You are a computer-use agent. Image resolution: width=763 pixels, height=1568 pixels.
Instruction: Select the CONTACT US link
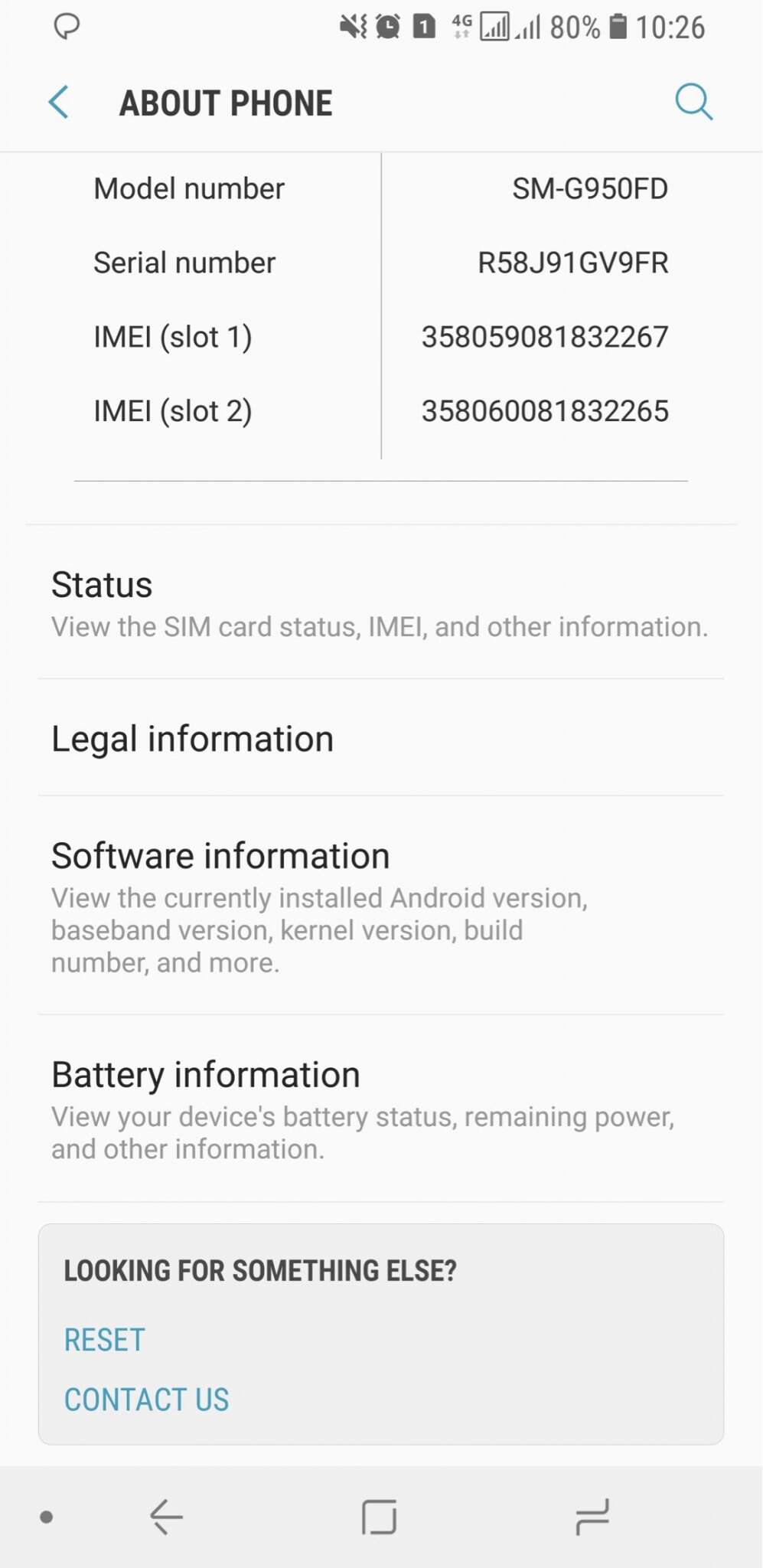coord(146,1400)
